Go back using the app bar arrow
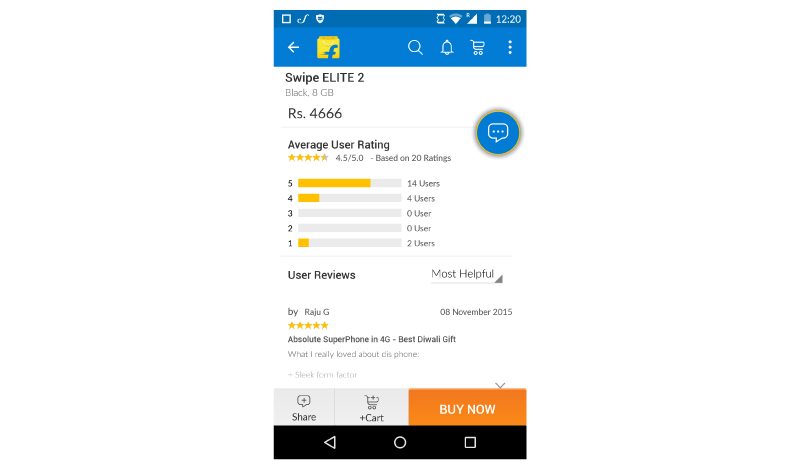 coord(293,47)
